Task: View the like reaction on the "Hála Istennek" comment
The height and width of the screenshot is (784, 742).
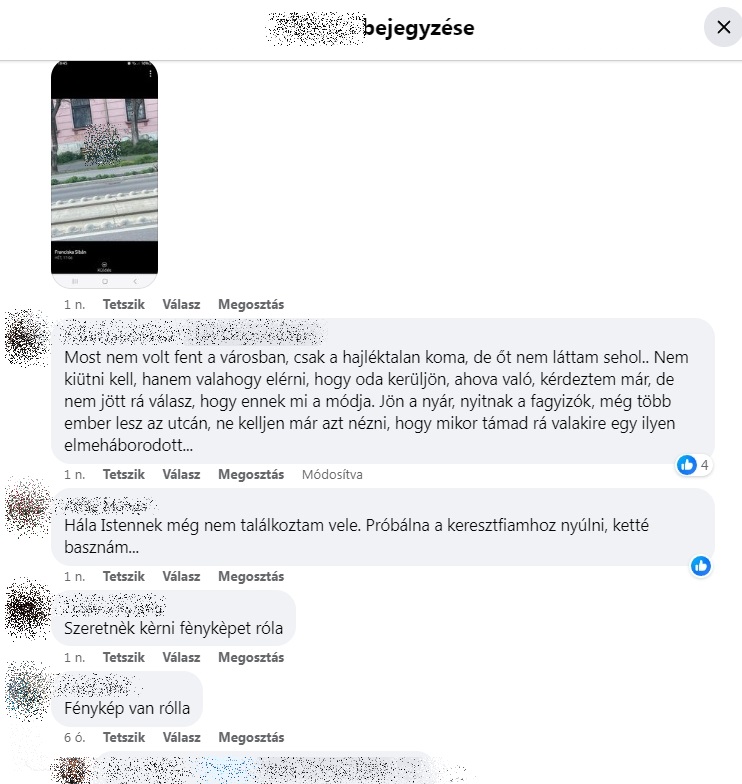Action: point(700,566)
